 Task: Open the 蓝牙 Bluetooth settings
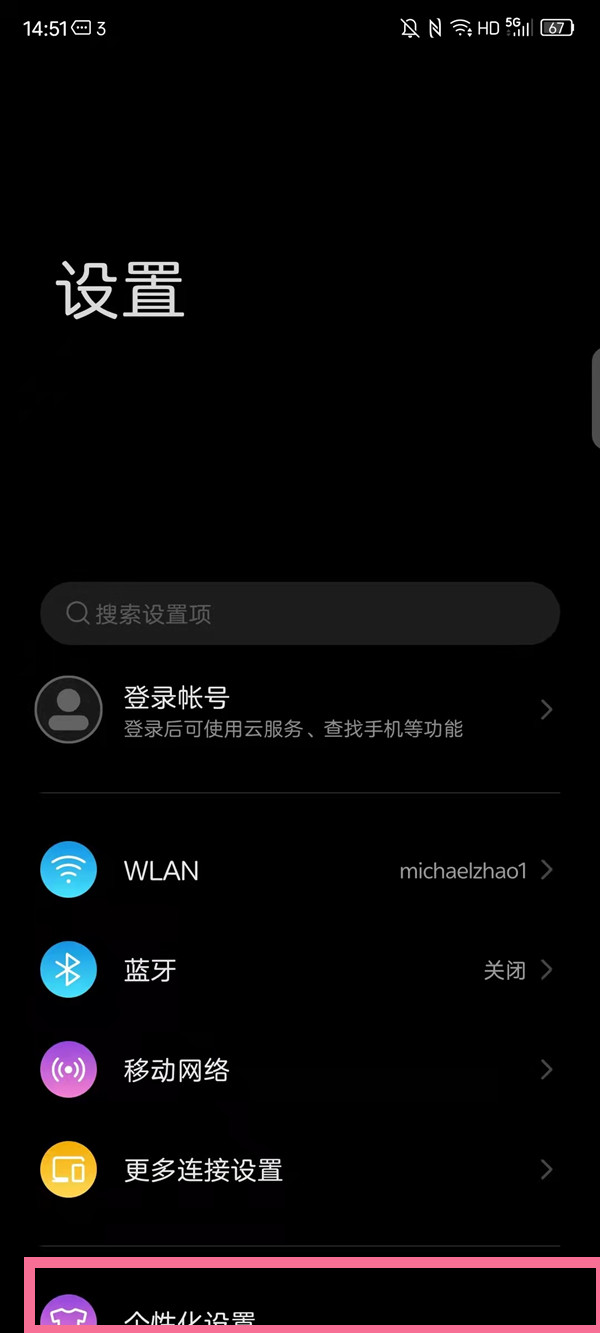coord(300,970)
